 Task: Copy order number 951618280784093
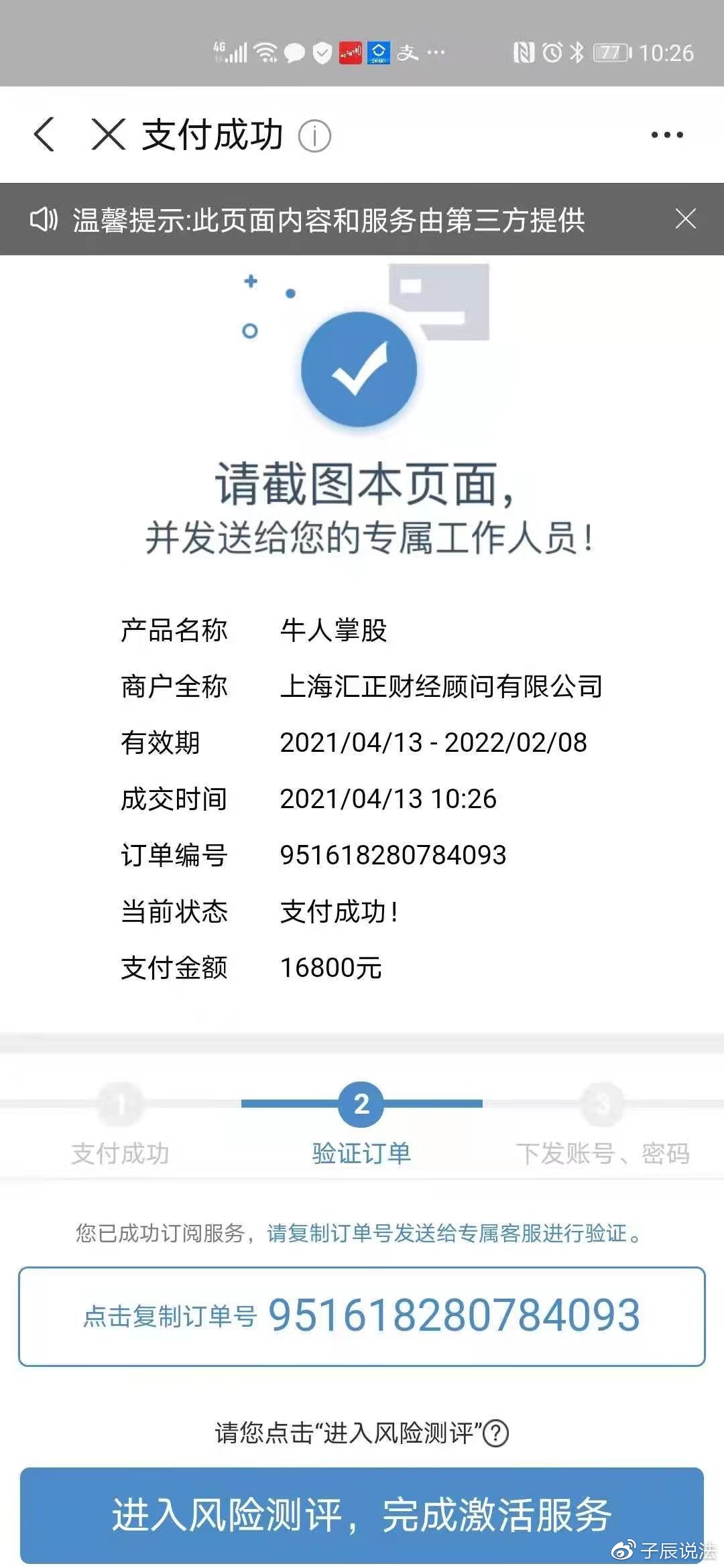click(x=362, y=1316)
